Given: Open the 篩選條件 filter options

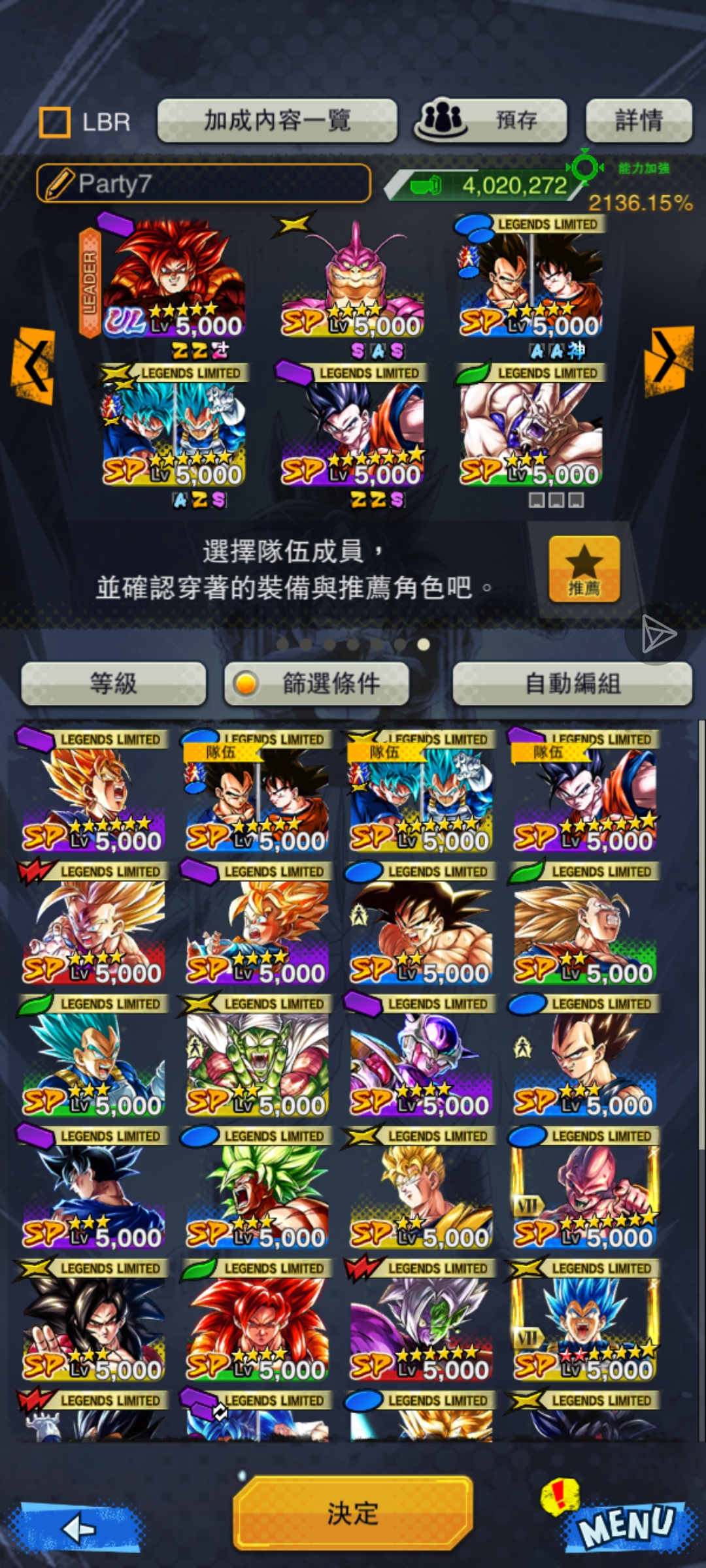Looking at the screenshot, I should [x=317, y=684].
